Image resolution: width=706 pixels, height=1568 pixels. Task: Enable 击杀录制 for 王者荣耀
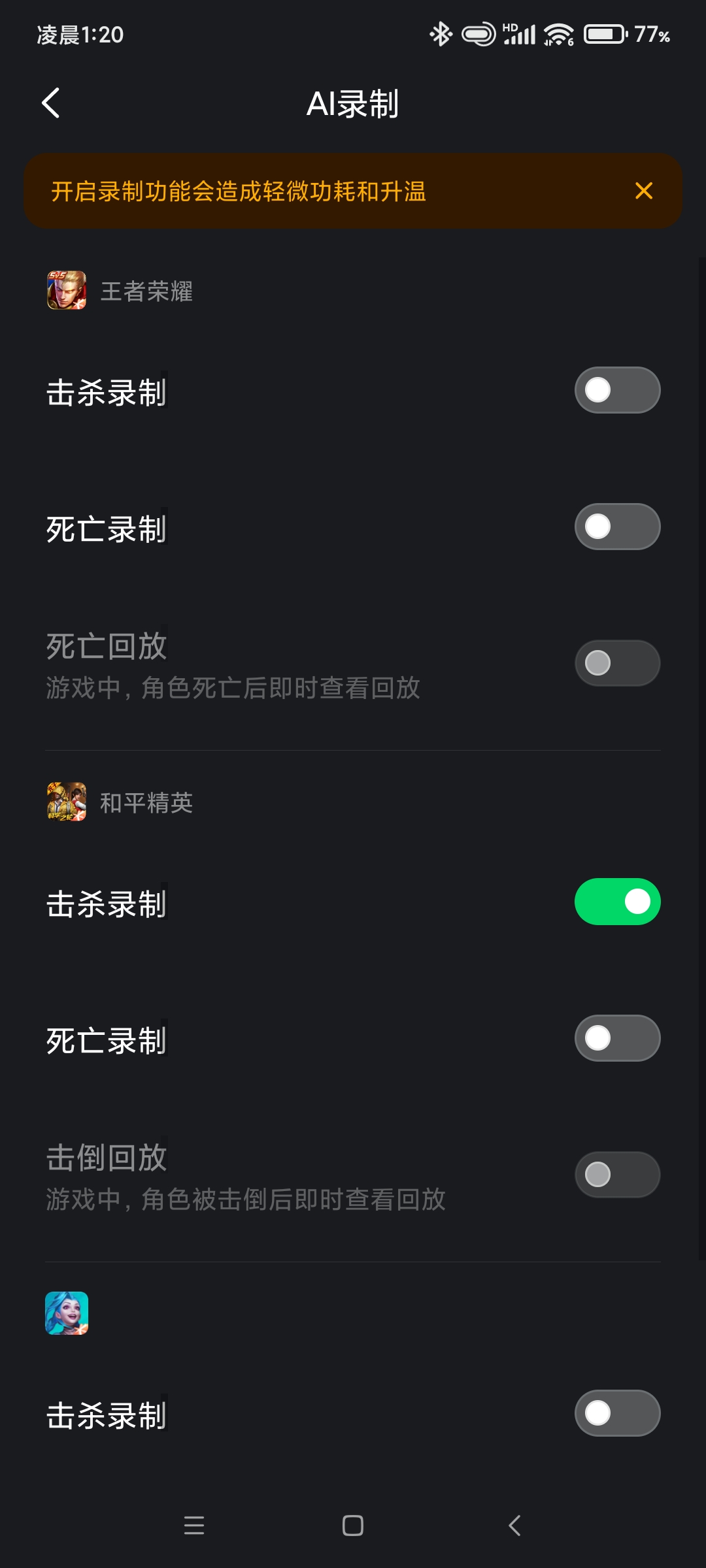pyautogui.click(x=618, y=390)
